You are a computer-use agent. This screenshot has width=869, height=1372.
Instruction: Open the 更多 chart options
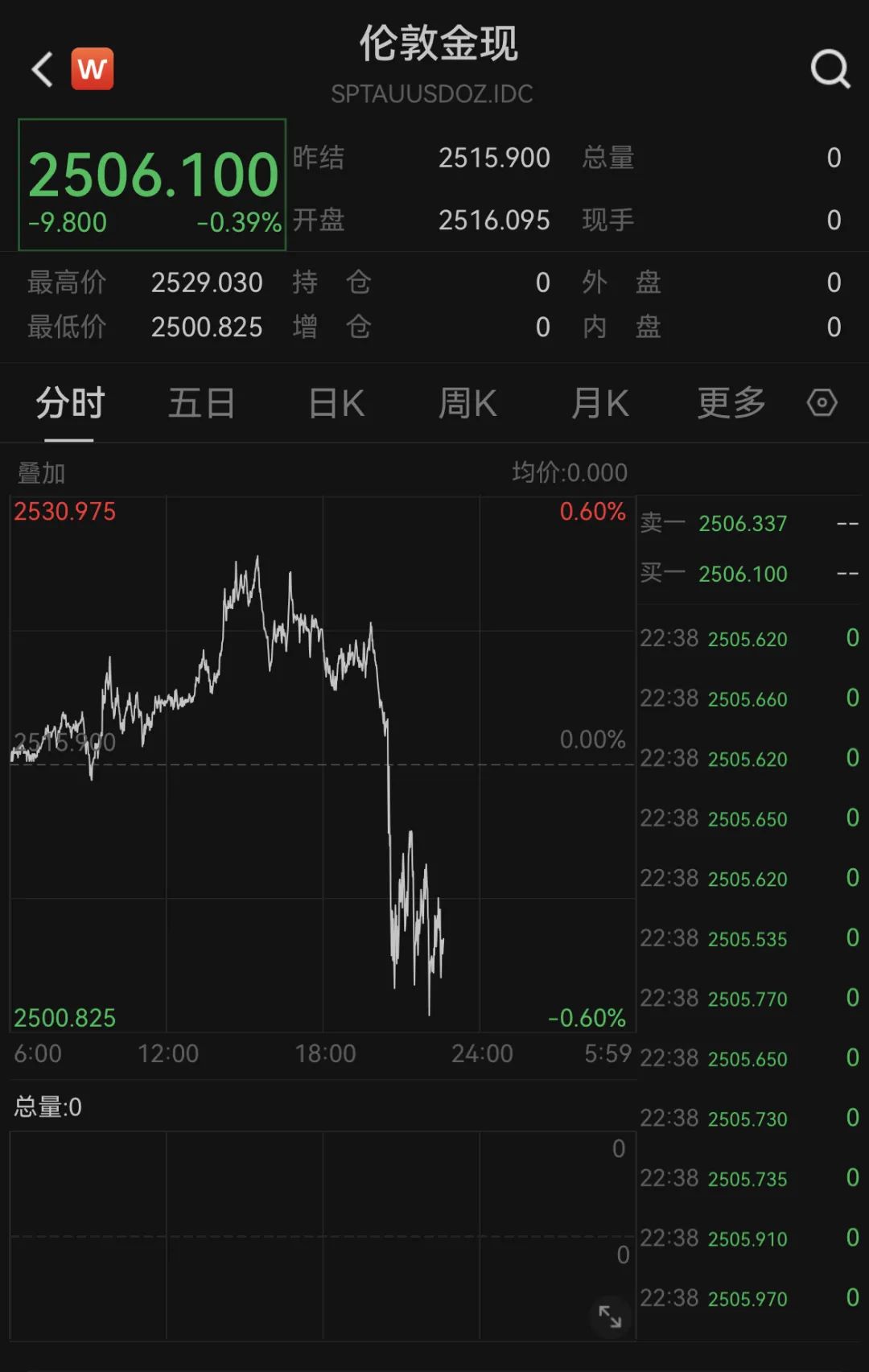coord(731,403)
